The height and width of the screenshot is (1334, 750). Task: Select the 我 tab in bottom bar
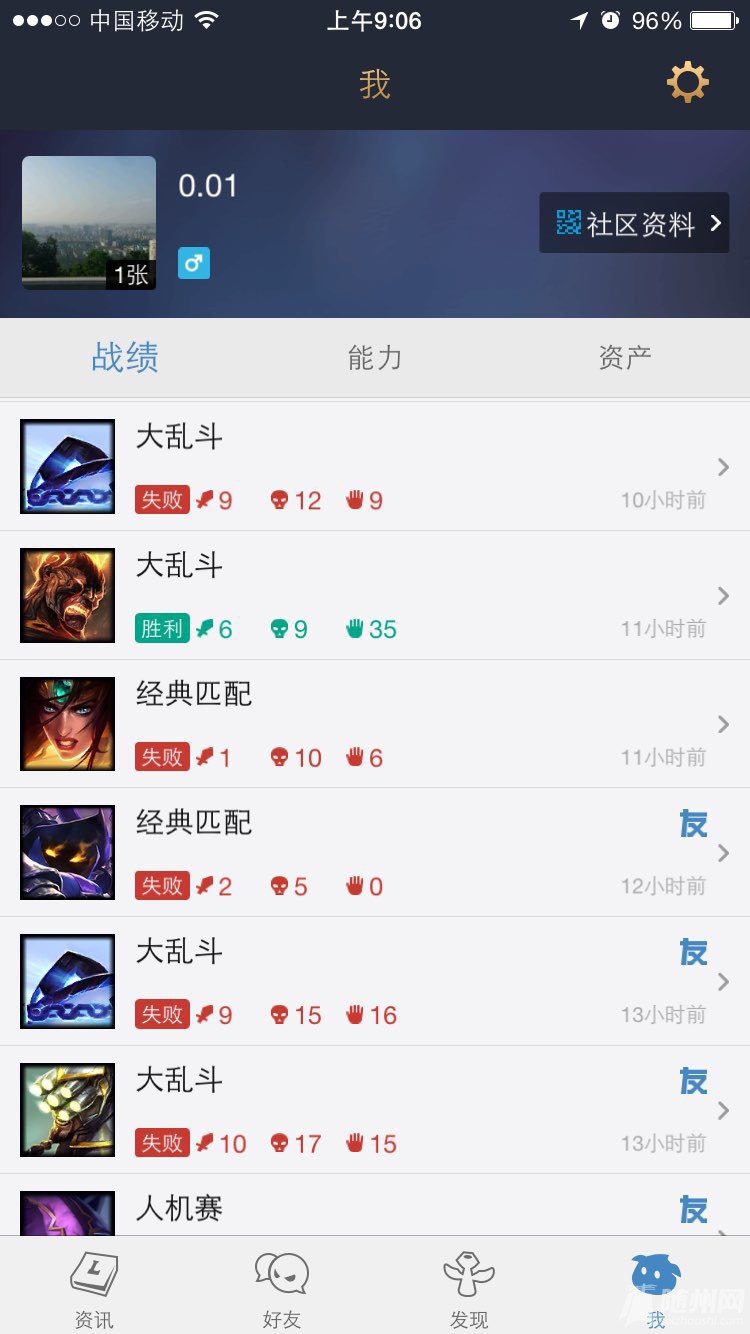656,1288
